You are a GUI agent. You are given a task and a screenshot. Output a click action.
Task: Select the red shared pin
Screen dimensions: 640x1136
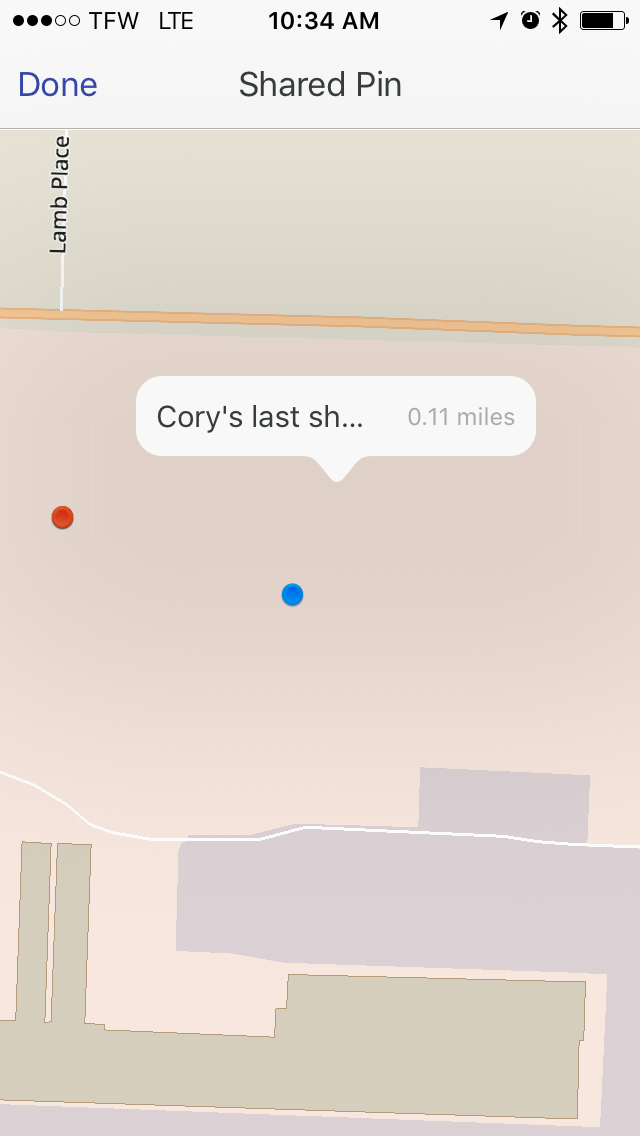[62, 517]
